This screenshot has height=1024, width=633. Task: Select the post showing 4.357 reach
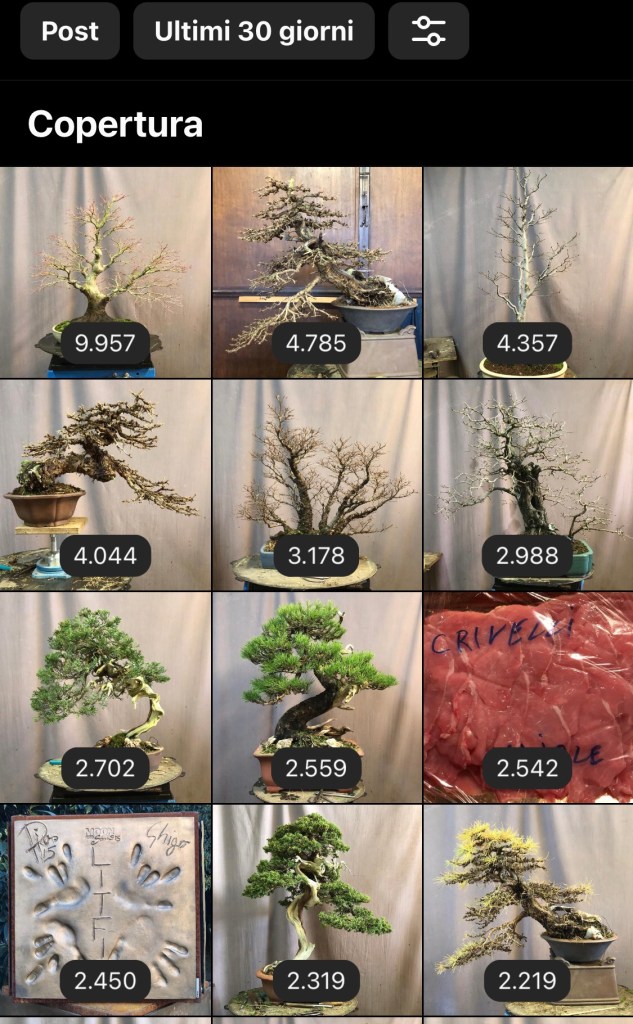tap(528, 272)
